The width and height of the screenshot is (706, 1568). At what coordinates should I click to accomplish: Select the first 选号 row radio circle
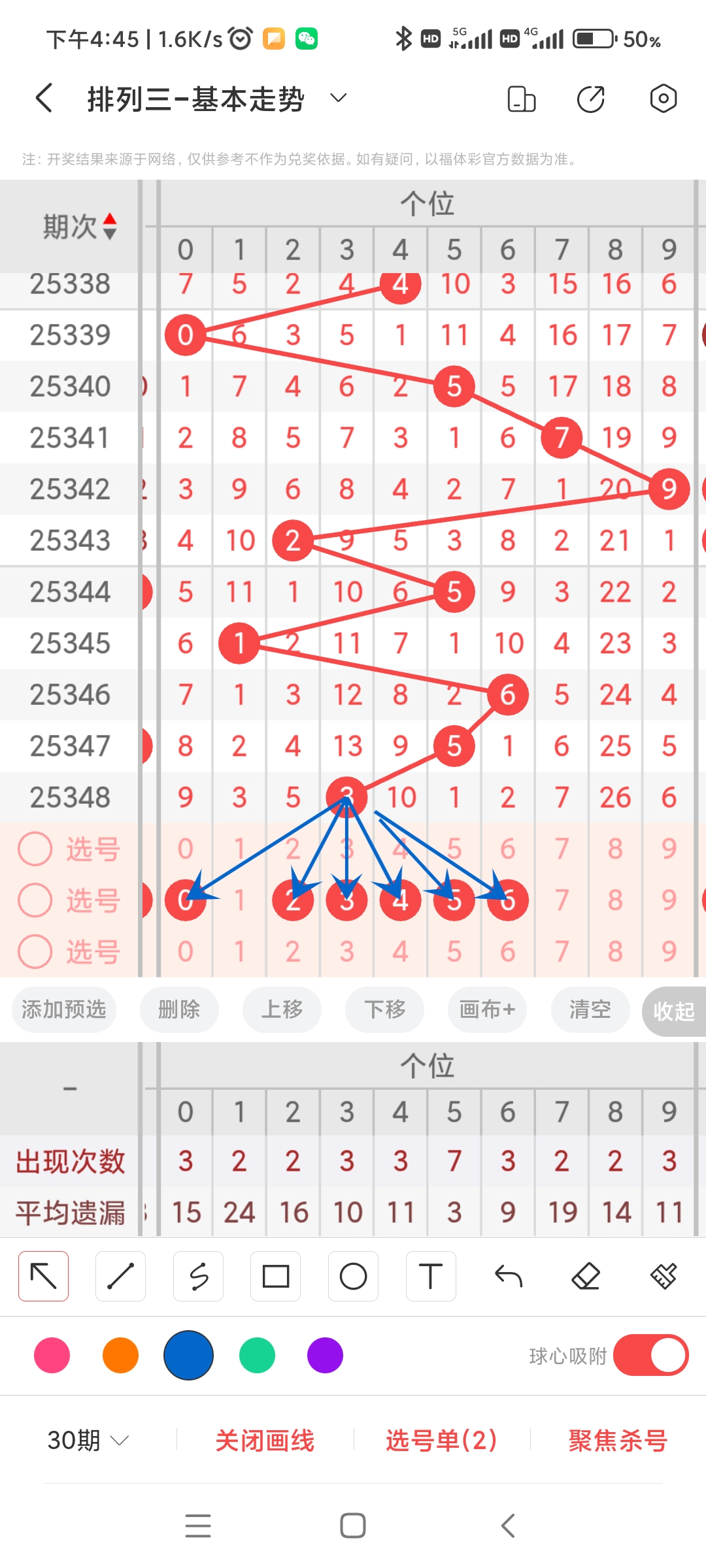pyautogui.click(x=35, y=847)
